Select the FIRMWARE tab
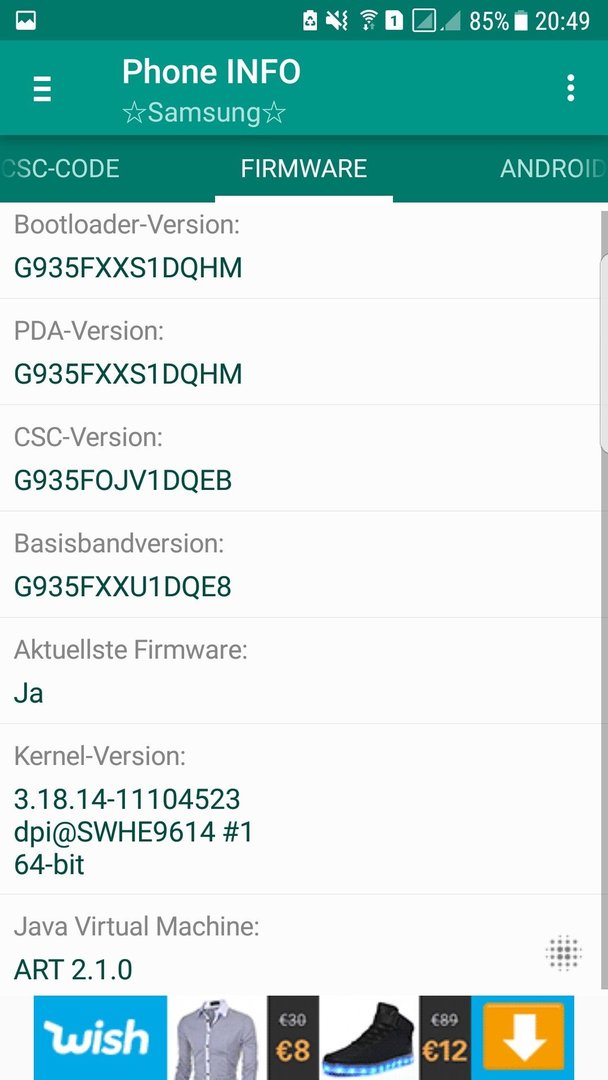 (x=304, y=169)
